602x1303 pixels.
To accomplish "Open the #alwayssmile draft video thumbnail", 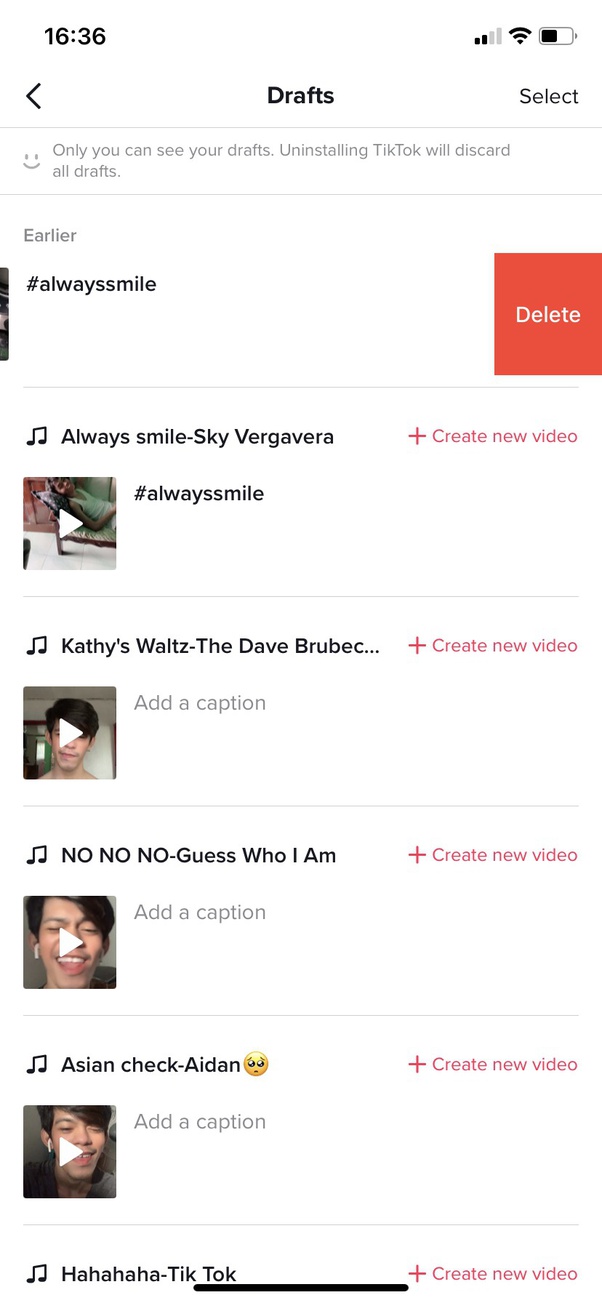I will pos(70,523).
